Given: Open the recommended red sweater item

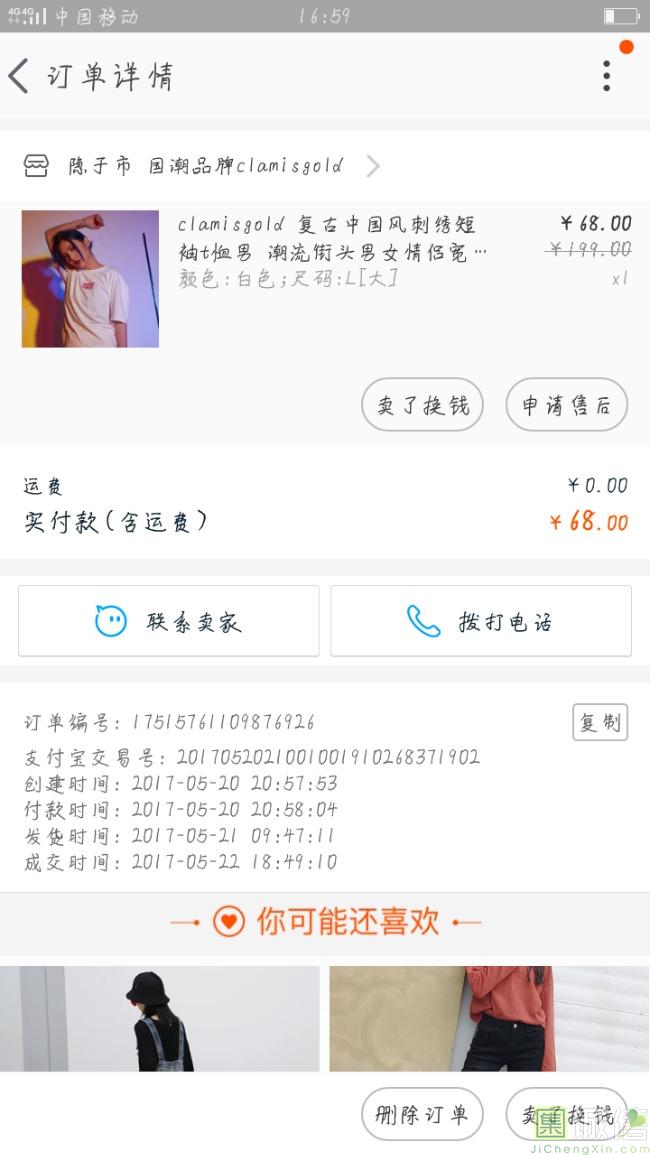Looking at the screenshot, I should pyautogui.click(x=489, y=1018).
